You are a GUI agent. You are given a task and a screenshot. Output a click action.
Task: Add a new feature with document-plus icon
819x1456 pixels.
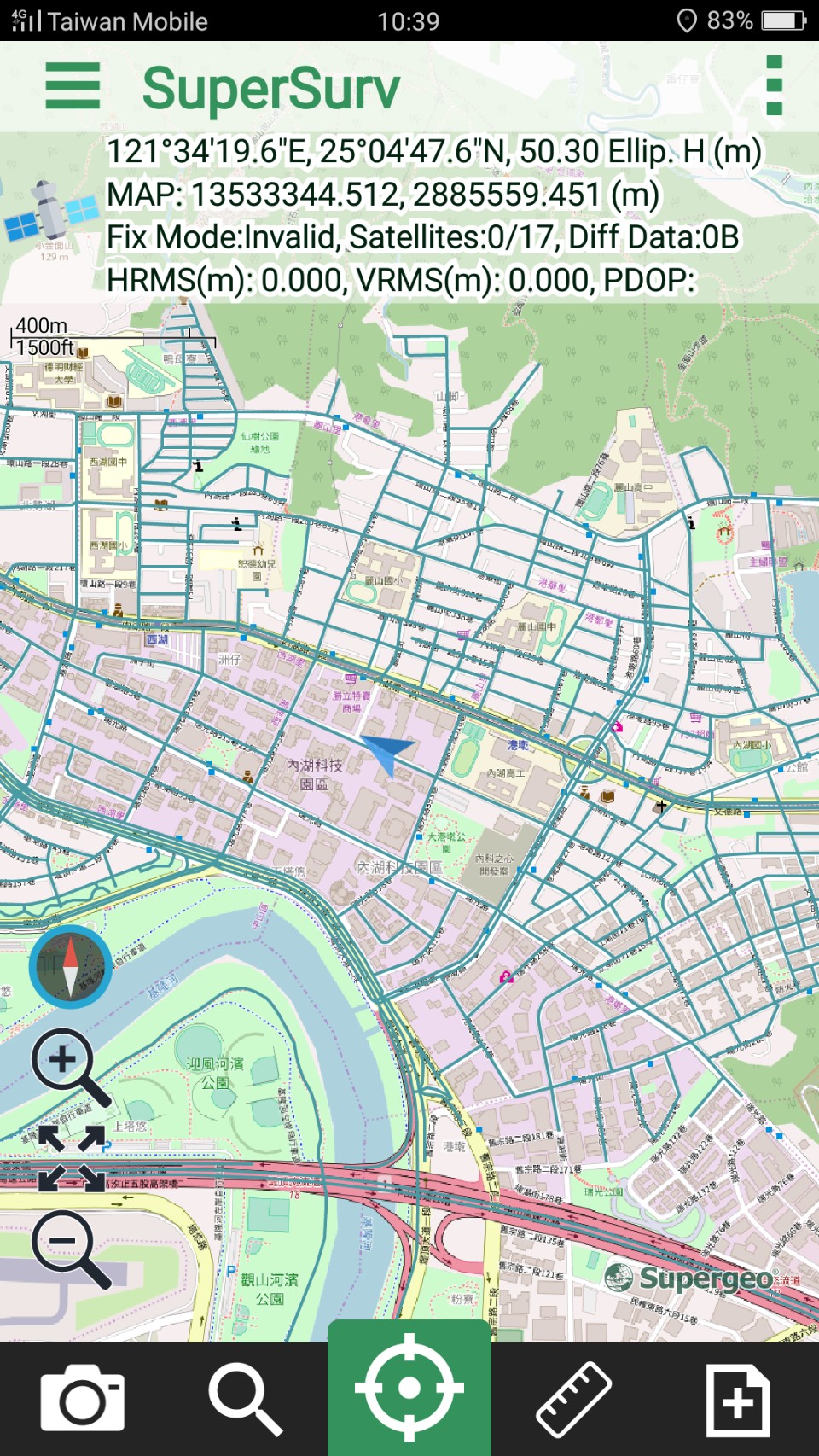pyautogui.click(x=738, y=1400)
